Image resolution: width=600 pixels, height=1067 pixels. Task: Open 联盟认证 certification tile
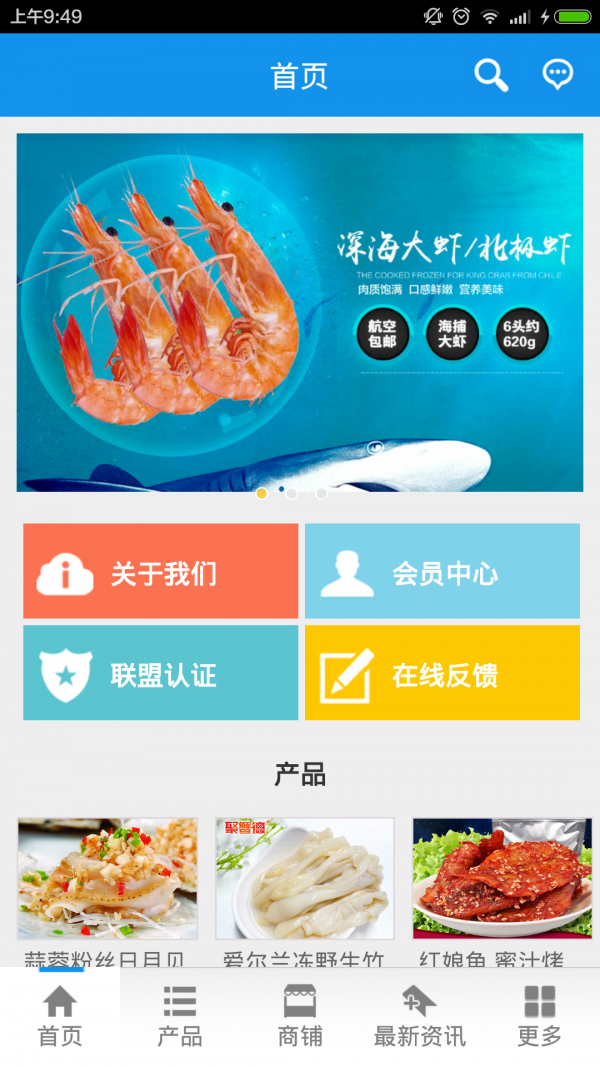161,673
